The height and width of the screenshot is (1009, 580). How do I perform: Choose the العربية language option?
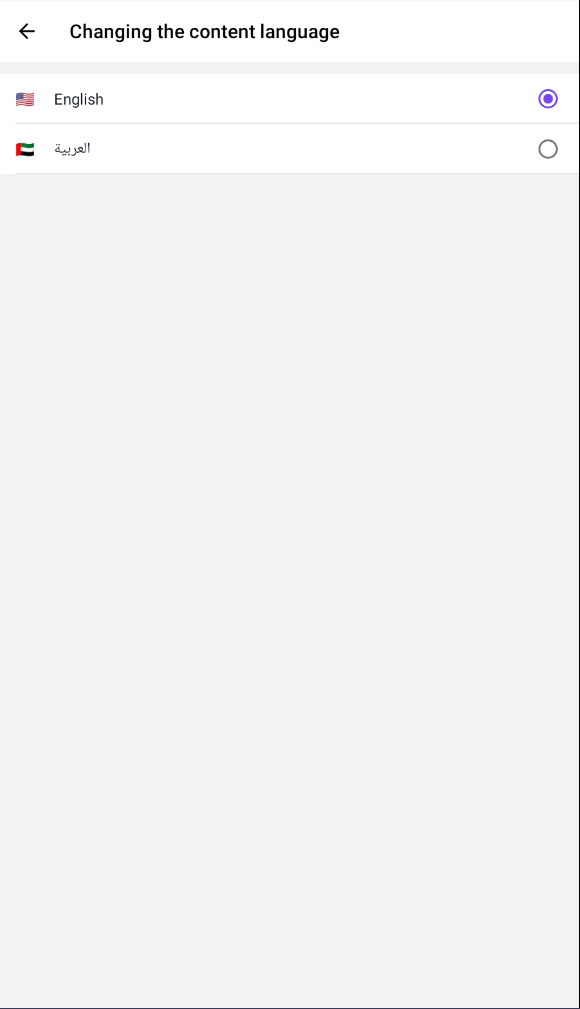click(x=290, y=149)
